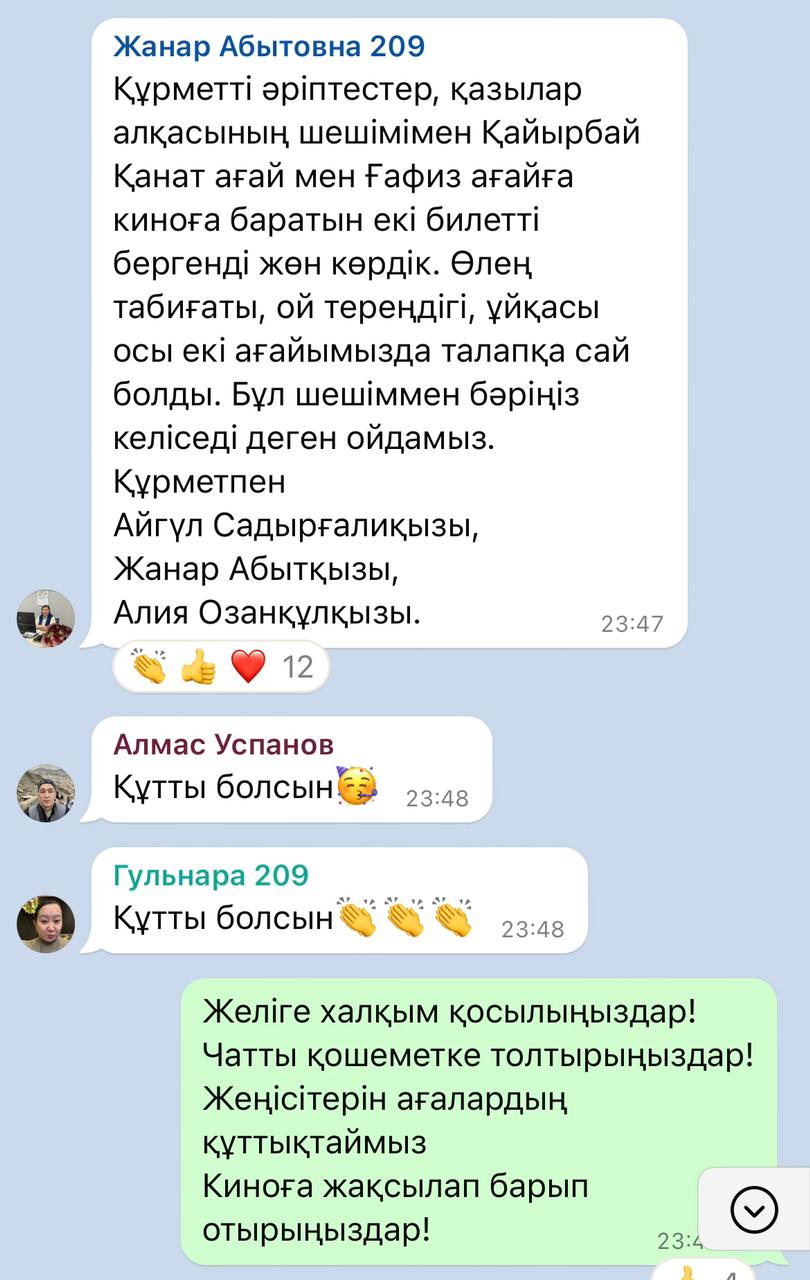Open Жанар Абытовна 209's profile avatar

[x=46, y=618]
